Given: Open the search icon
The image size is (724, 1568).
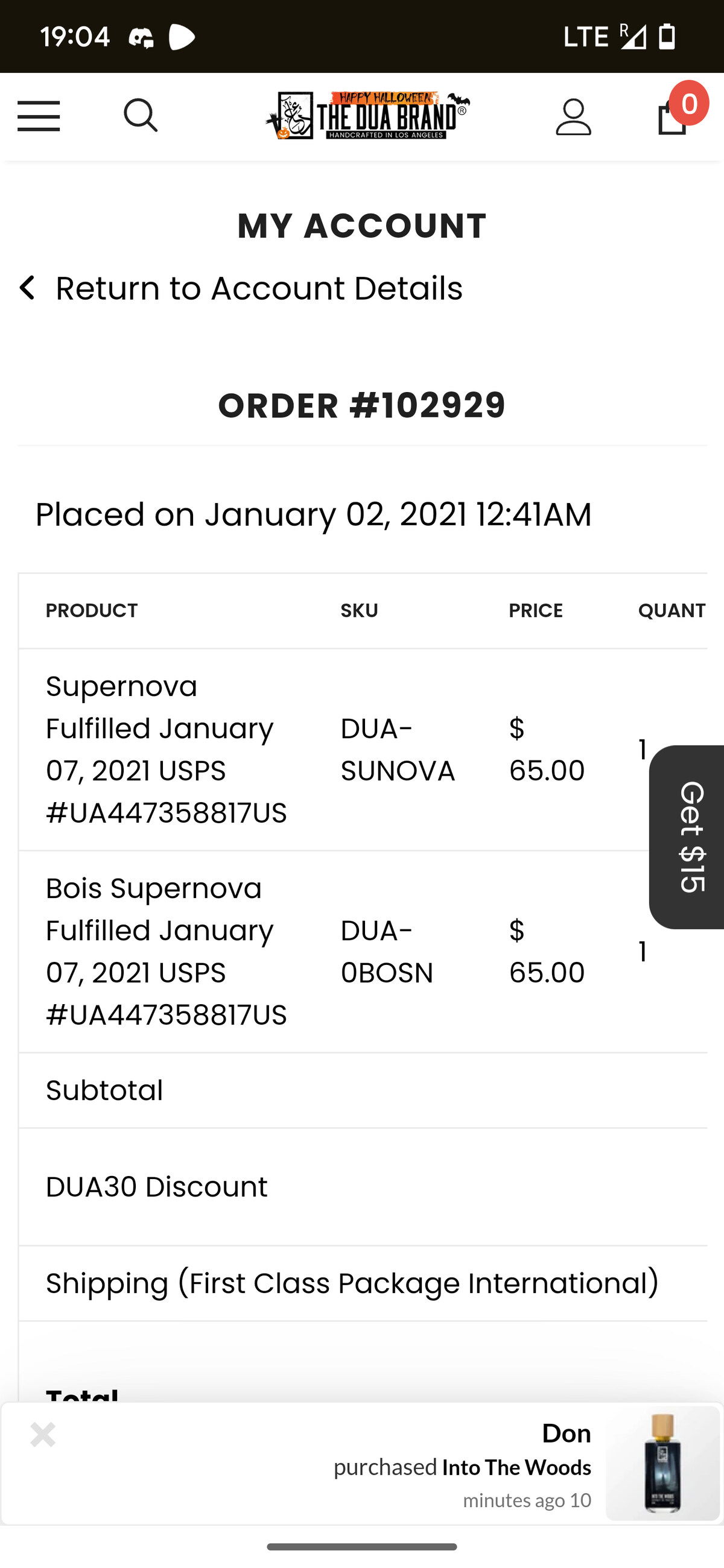Looking at the screenshot, I should coord(141,116).
